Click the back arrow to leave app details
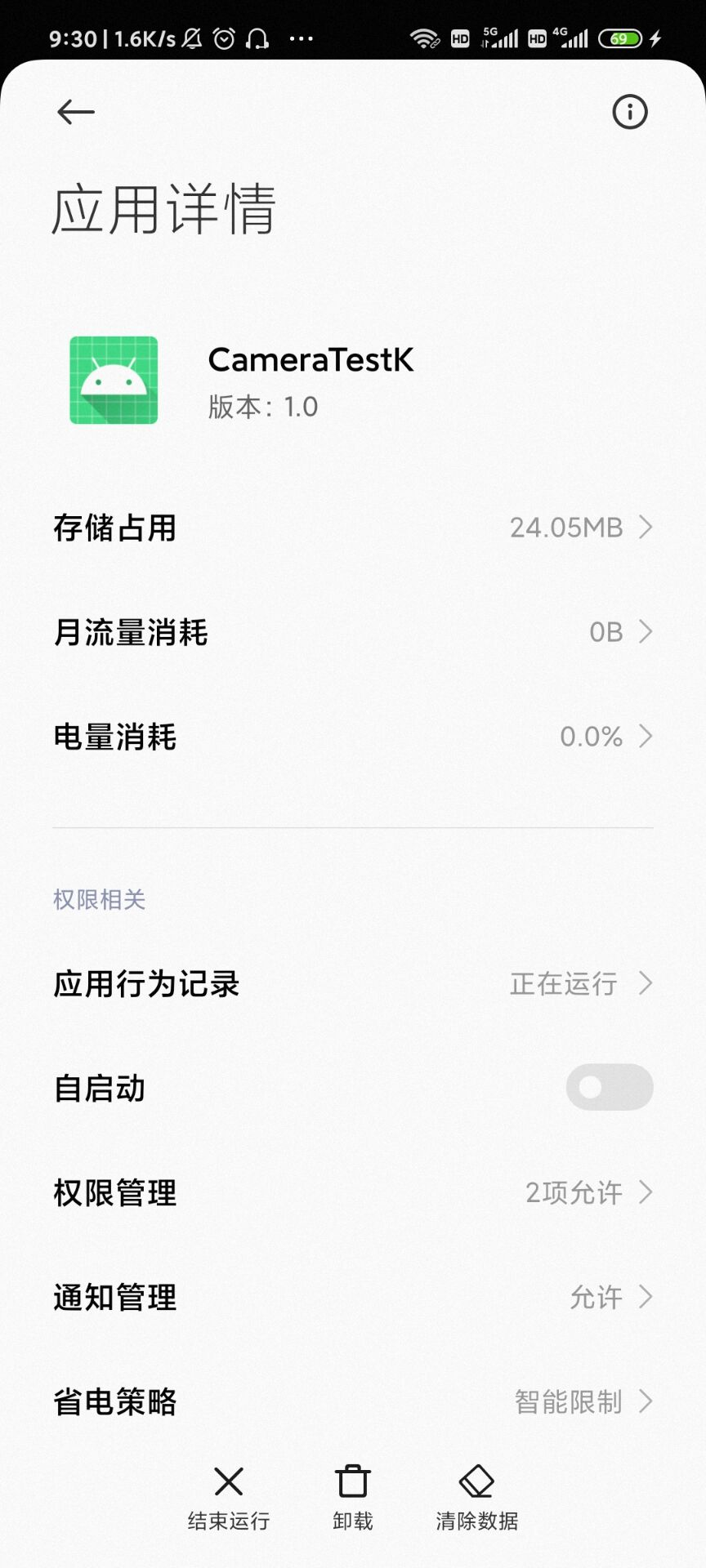Viewport: 706px width, 1568px height. coord(76,112)
